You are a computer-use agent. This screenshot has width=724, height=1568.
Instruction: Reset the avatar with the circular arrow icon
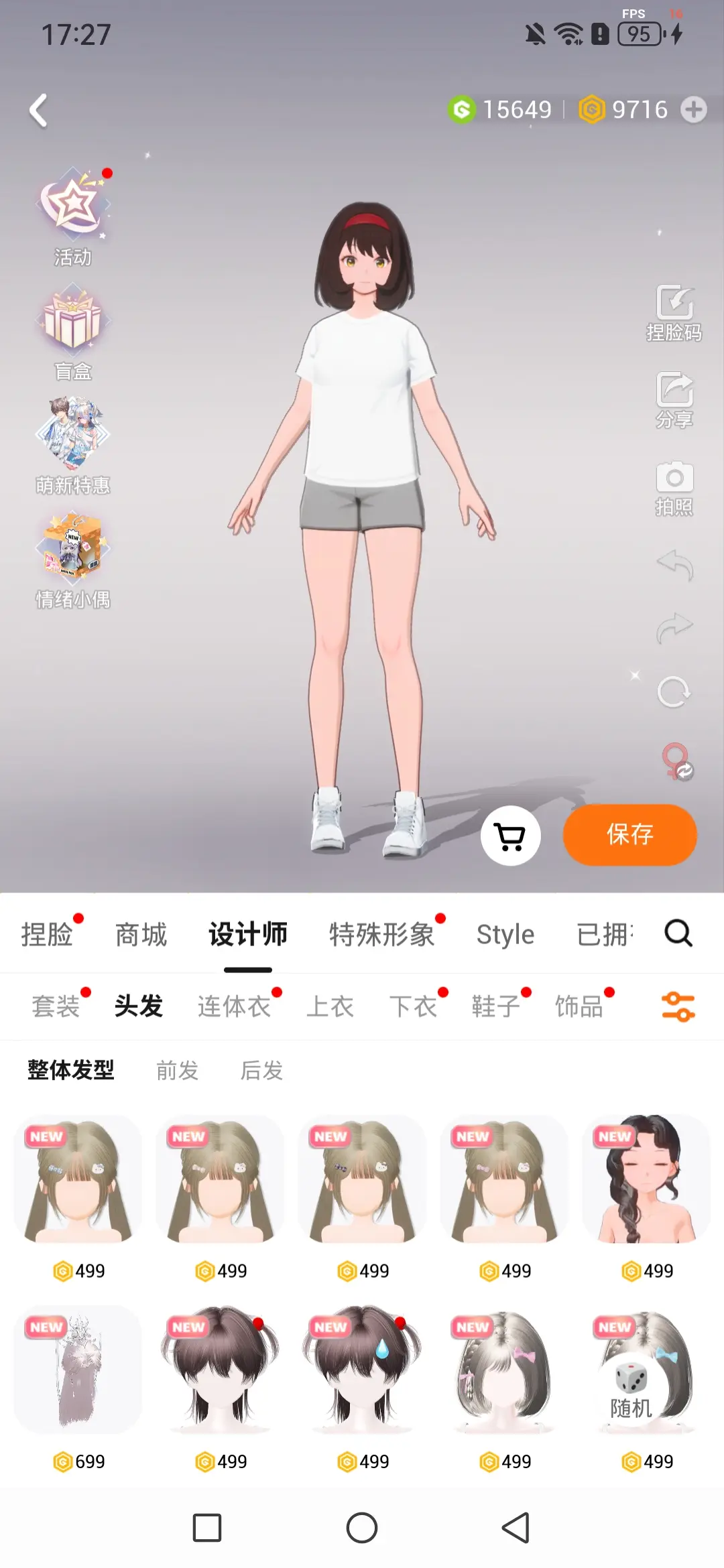click(x=674, y=692)
